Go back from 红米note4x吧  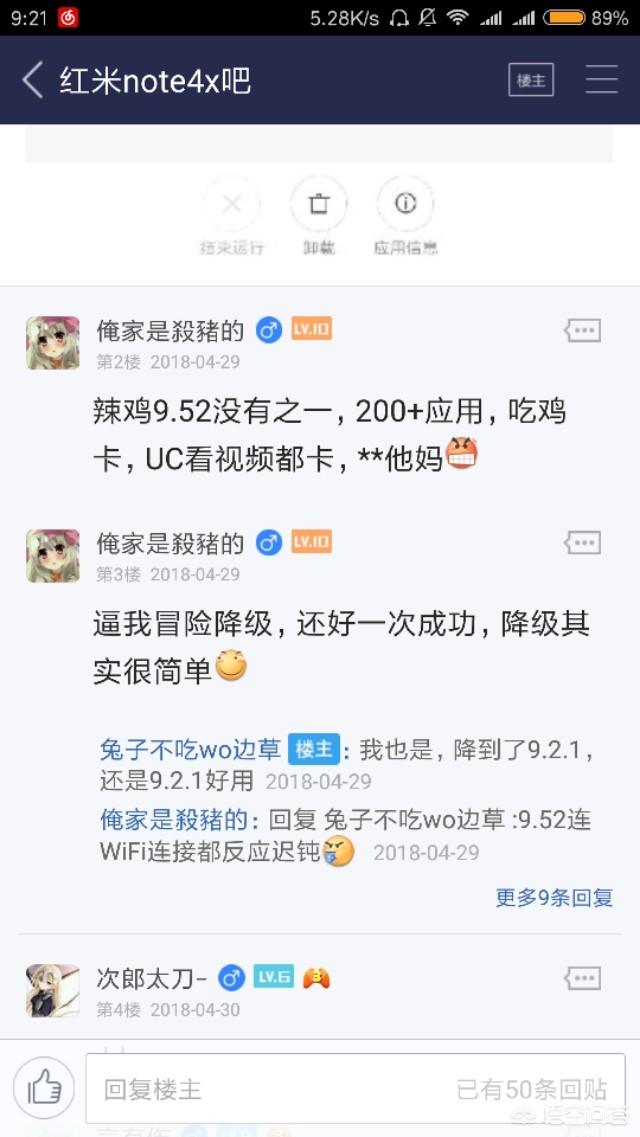[33, 80]
